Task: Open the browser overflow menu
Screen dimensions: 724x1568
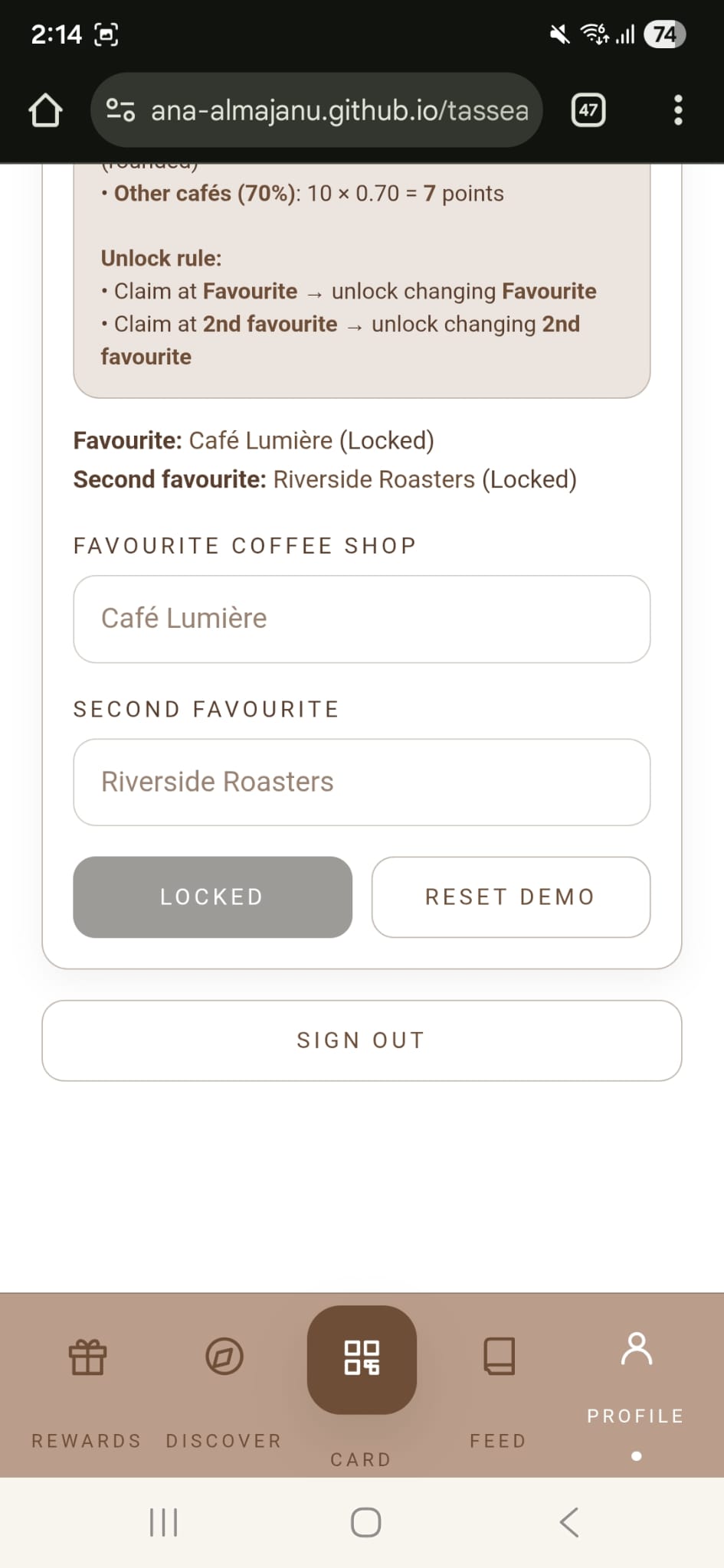Action: 677,110
